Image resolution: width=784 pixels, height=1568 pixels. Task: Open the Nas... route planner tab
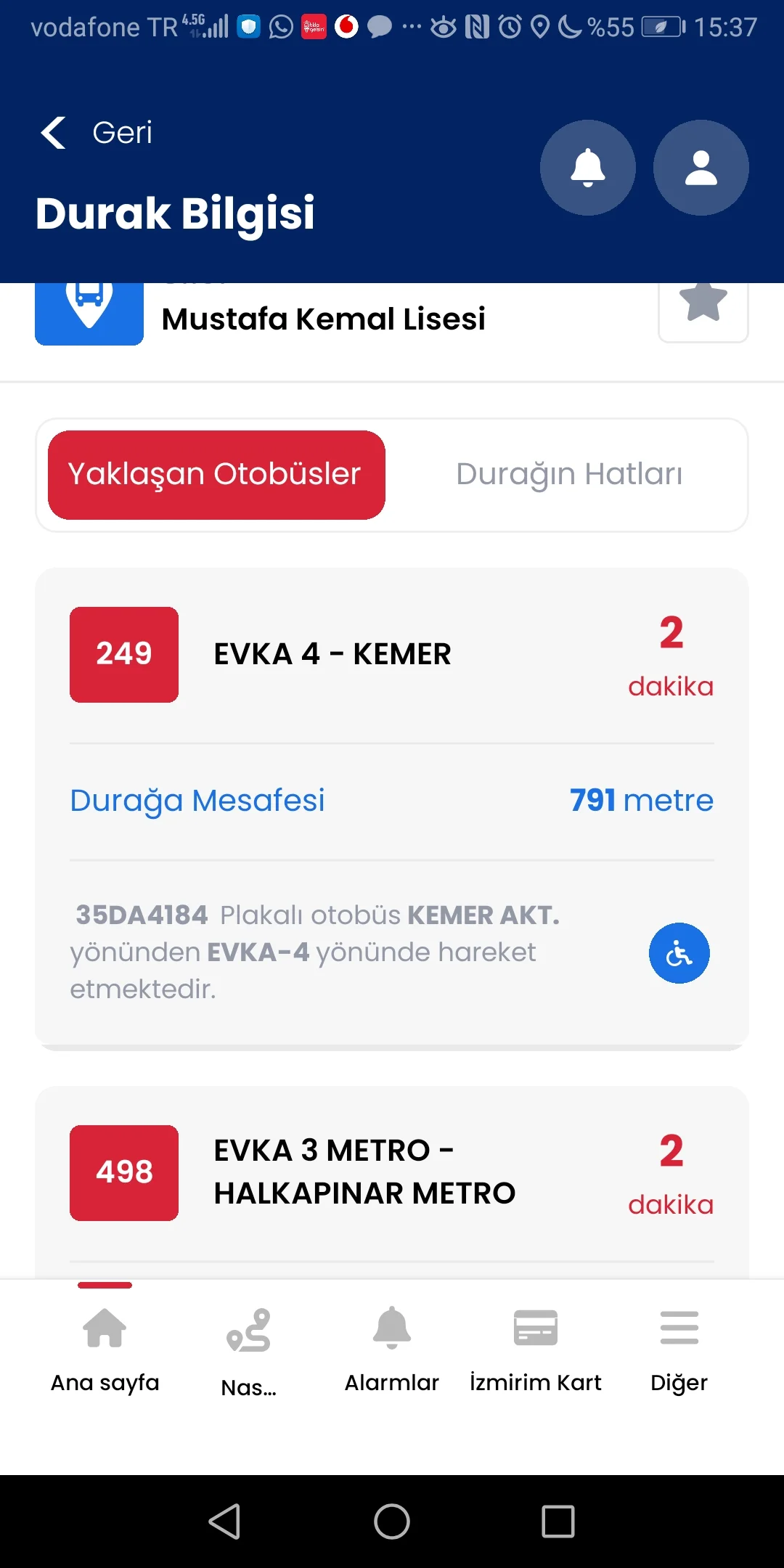point(248,1349)
